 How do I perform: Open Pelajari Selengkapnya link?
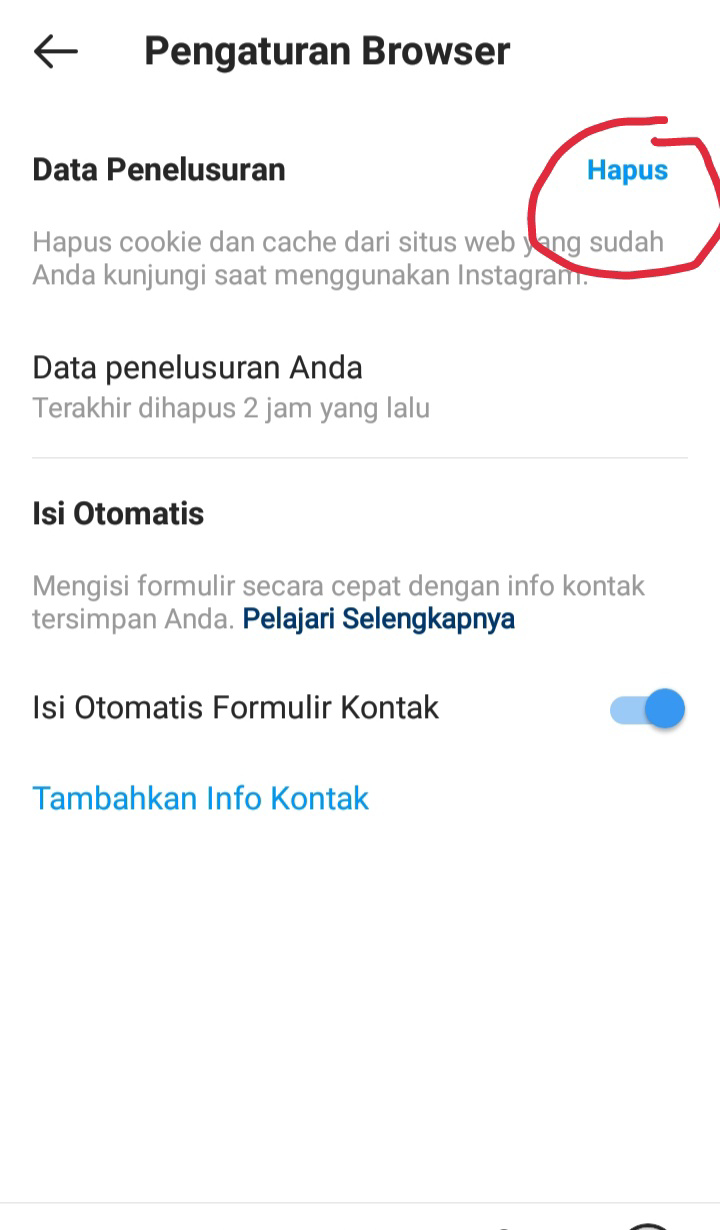378,619
